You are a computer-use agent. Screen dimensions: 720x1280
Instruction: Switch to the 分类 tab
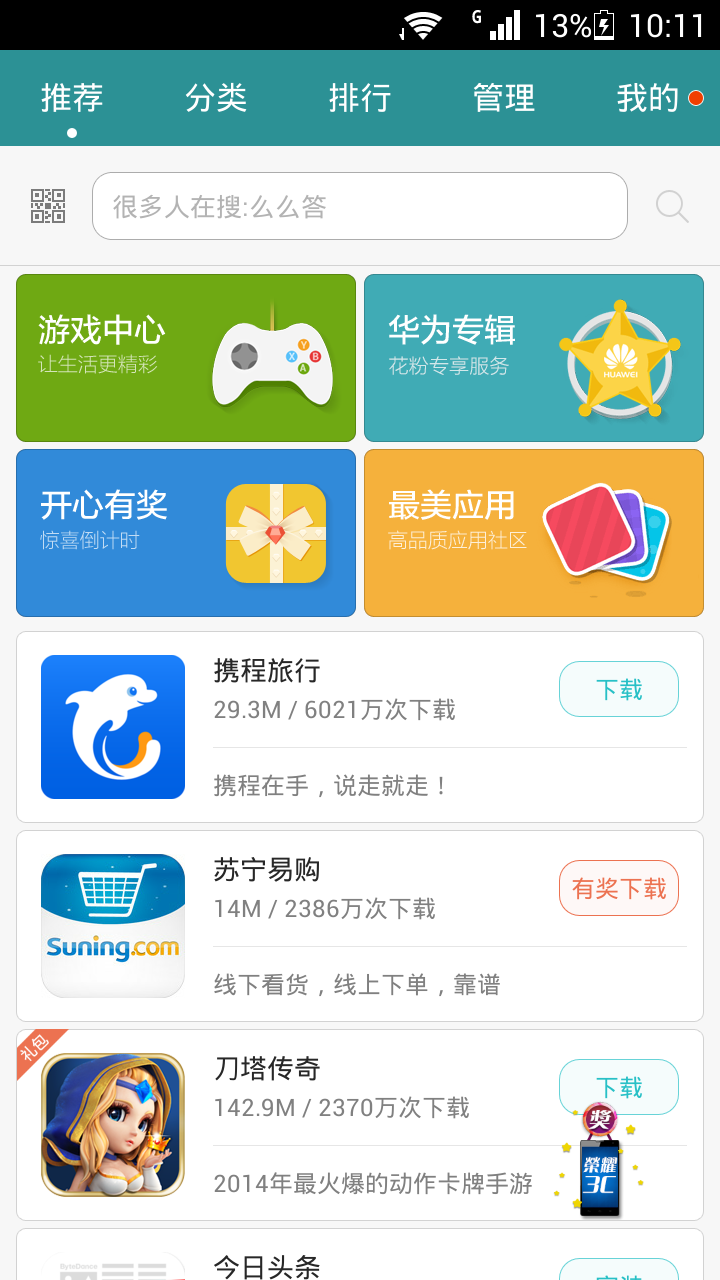click(x=217, y=98)
